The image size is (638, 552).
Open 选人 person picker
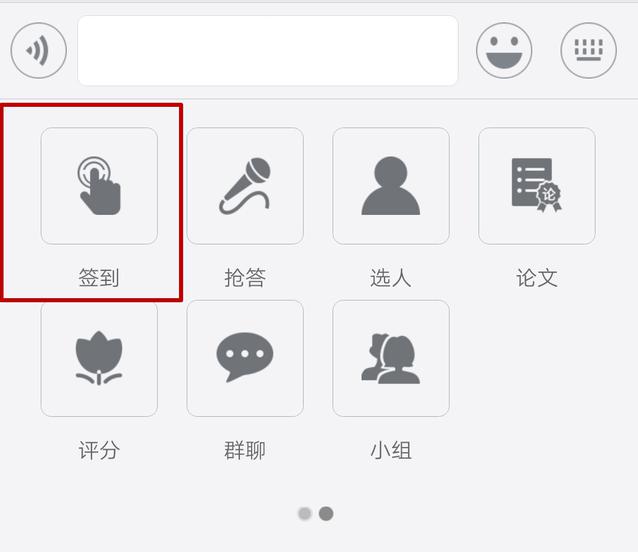click(391, 186)
